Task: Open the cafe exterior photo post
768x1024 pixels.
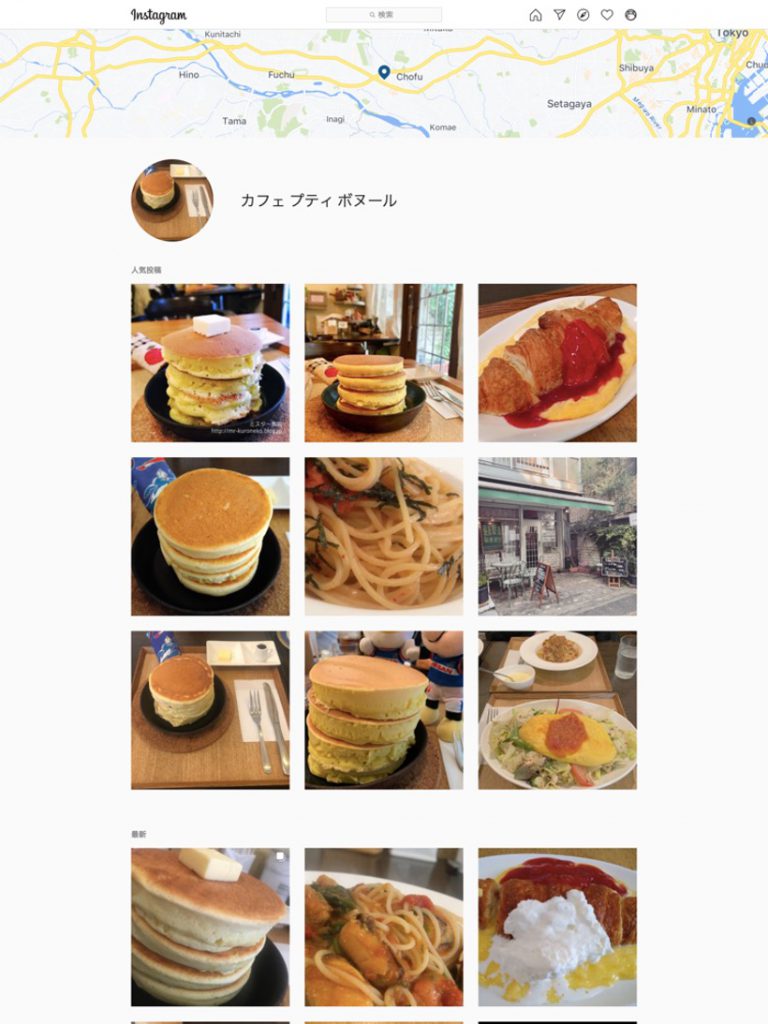Action: pyautogui.click(x=557, y=536)
